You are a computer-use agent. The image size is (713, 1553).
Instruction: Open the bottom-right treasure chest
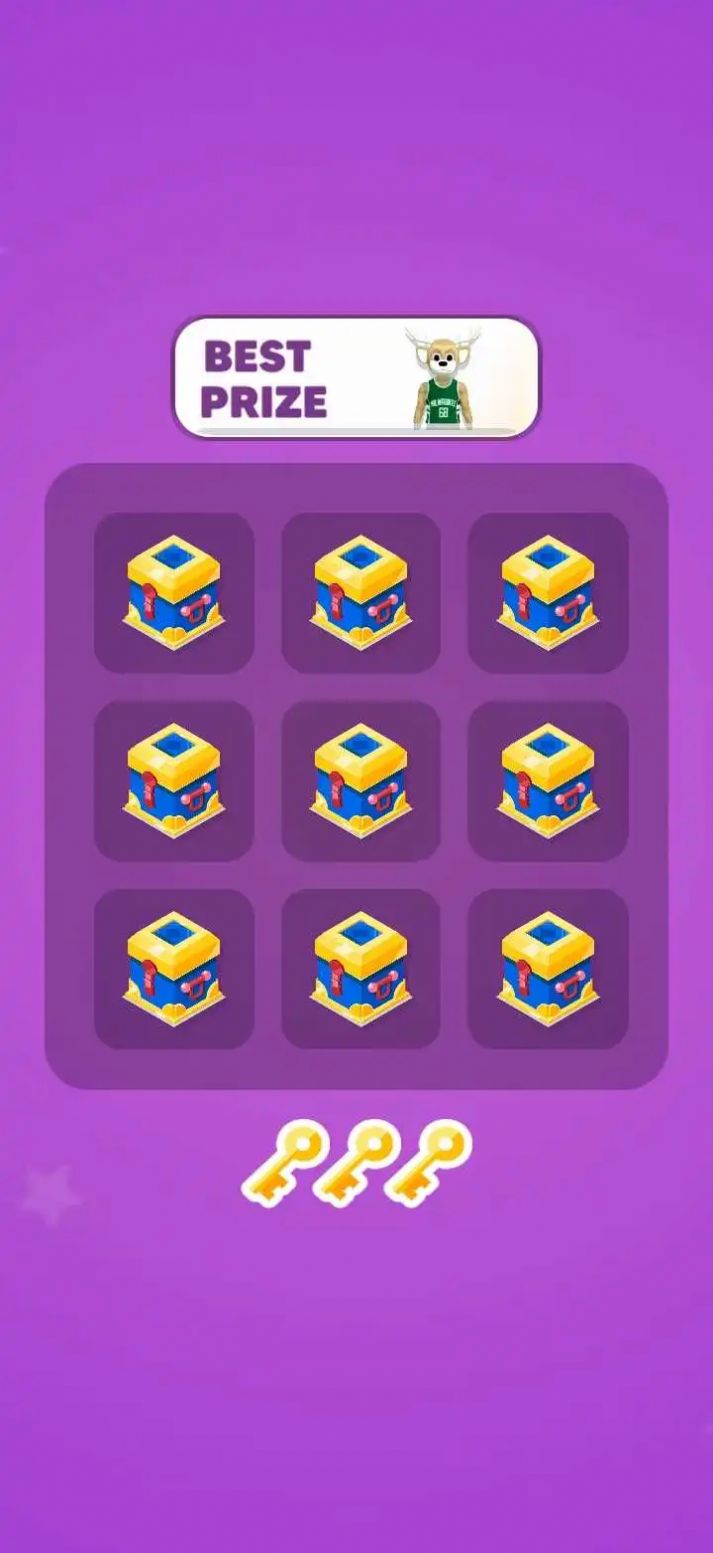coord(548,968)
